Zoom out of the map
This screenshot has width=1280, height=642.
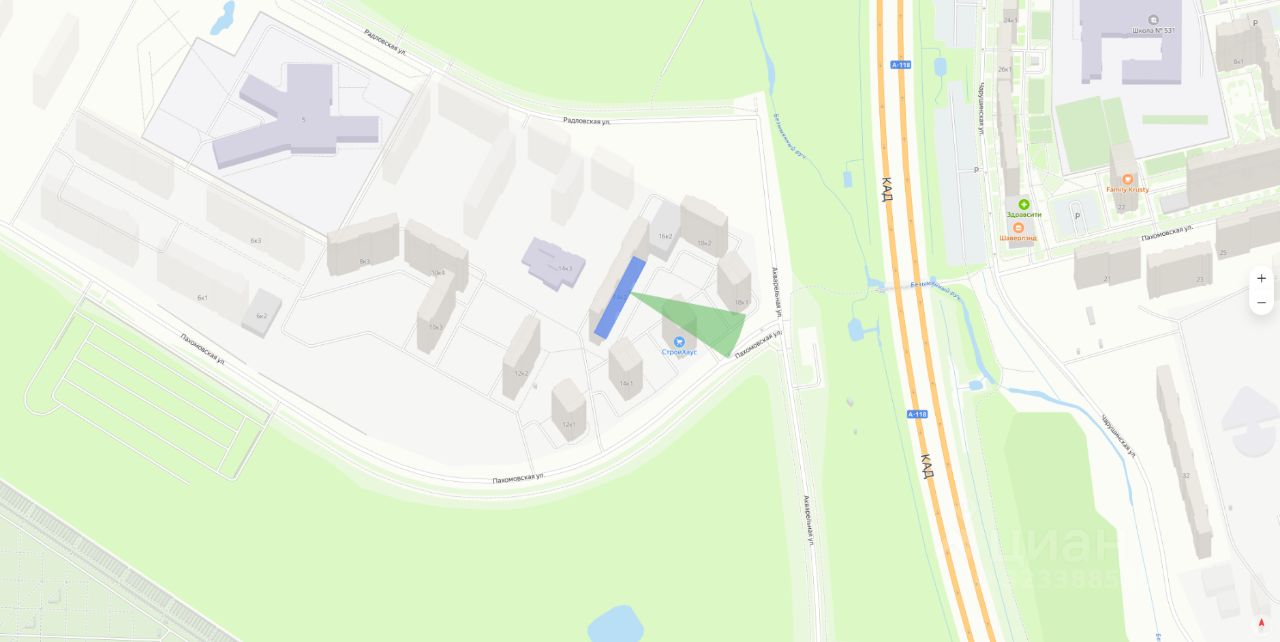click(1261, 303)
